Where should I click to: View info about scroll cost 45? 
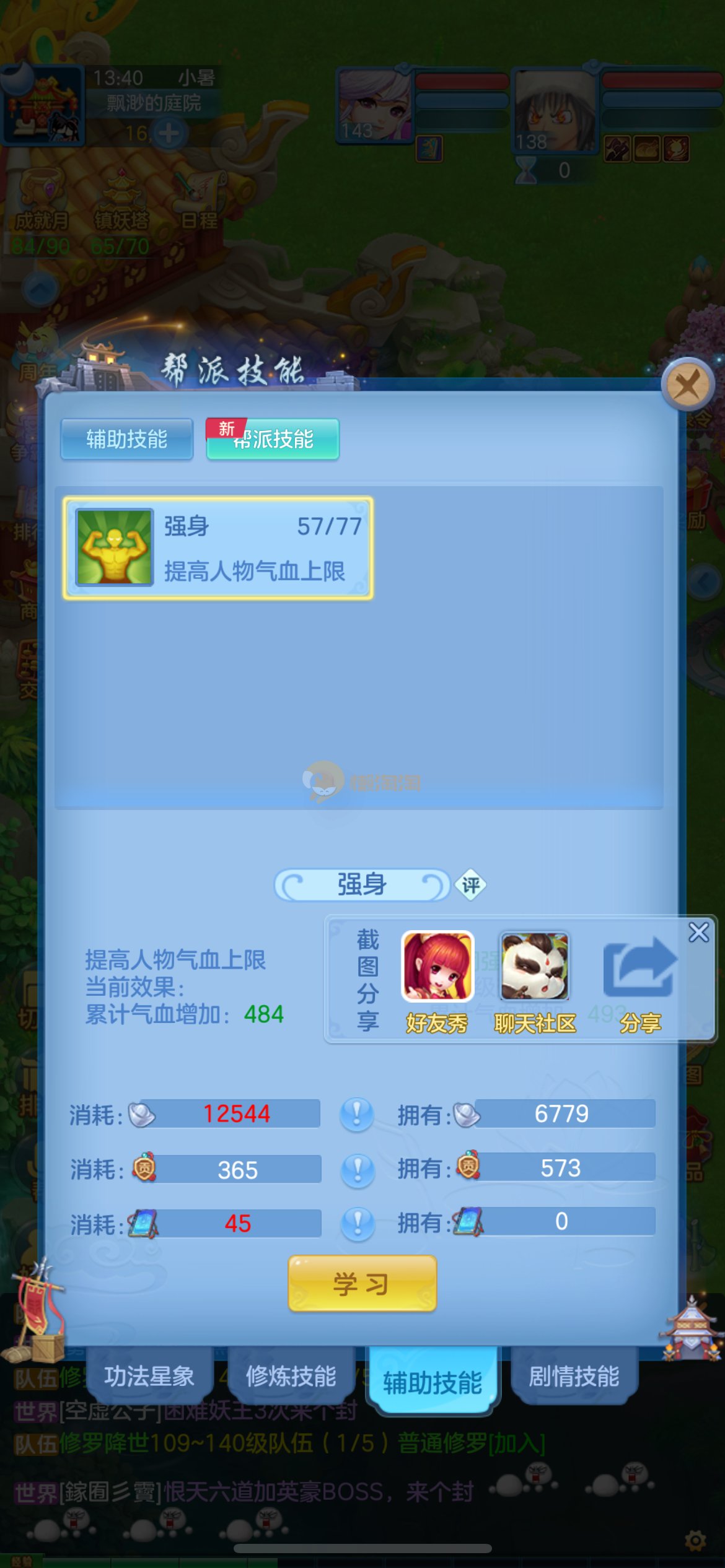pyautogui.click(x=357, y=1224)
